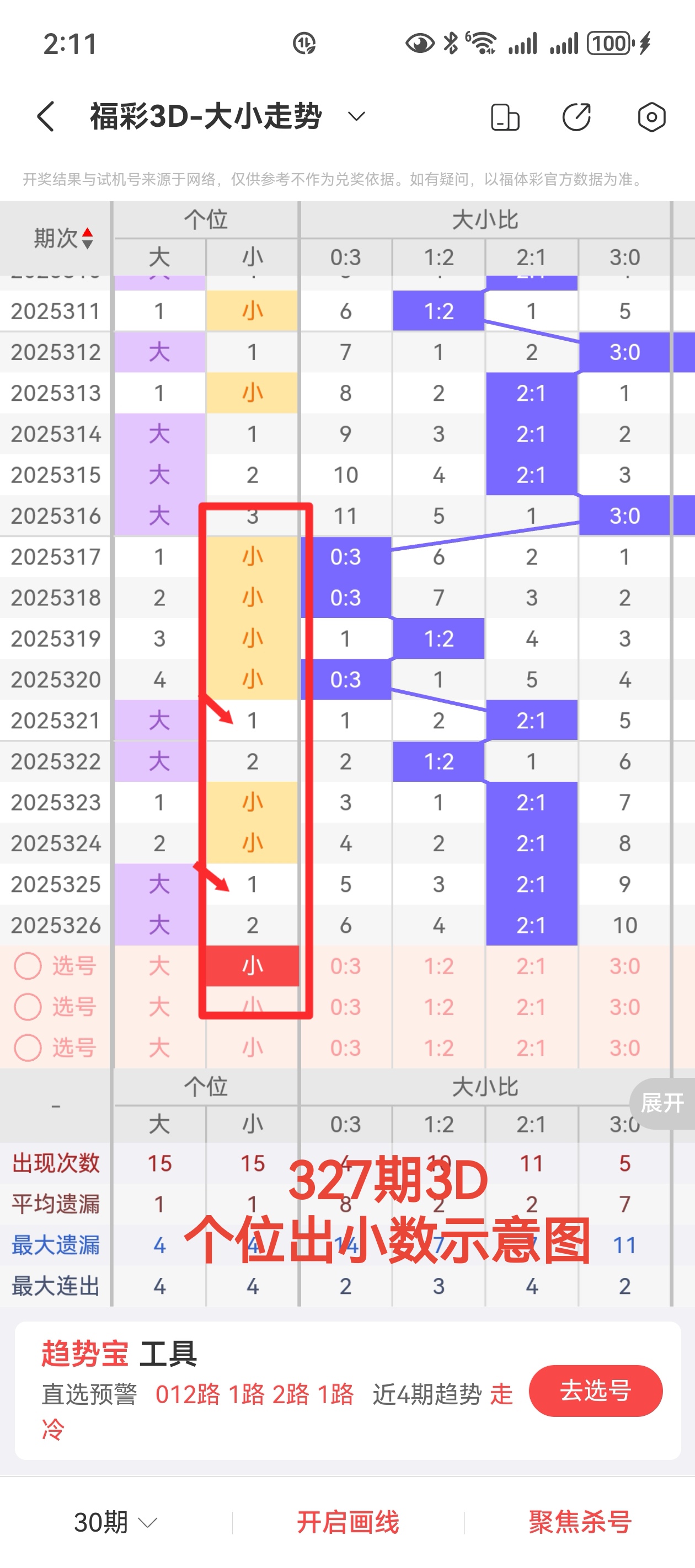
Task: Tap the highlighted 小 cell in row 2025317
Action: point(252,556)
